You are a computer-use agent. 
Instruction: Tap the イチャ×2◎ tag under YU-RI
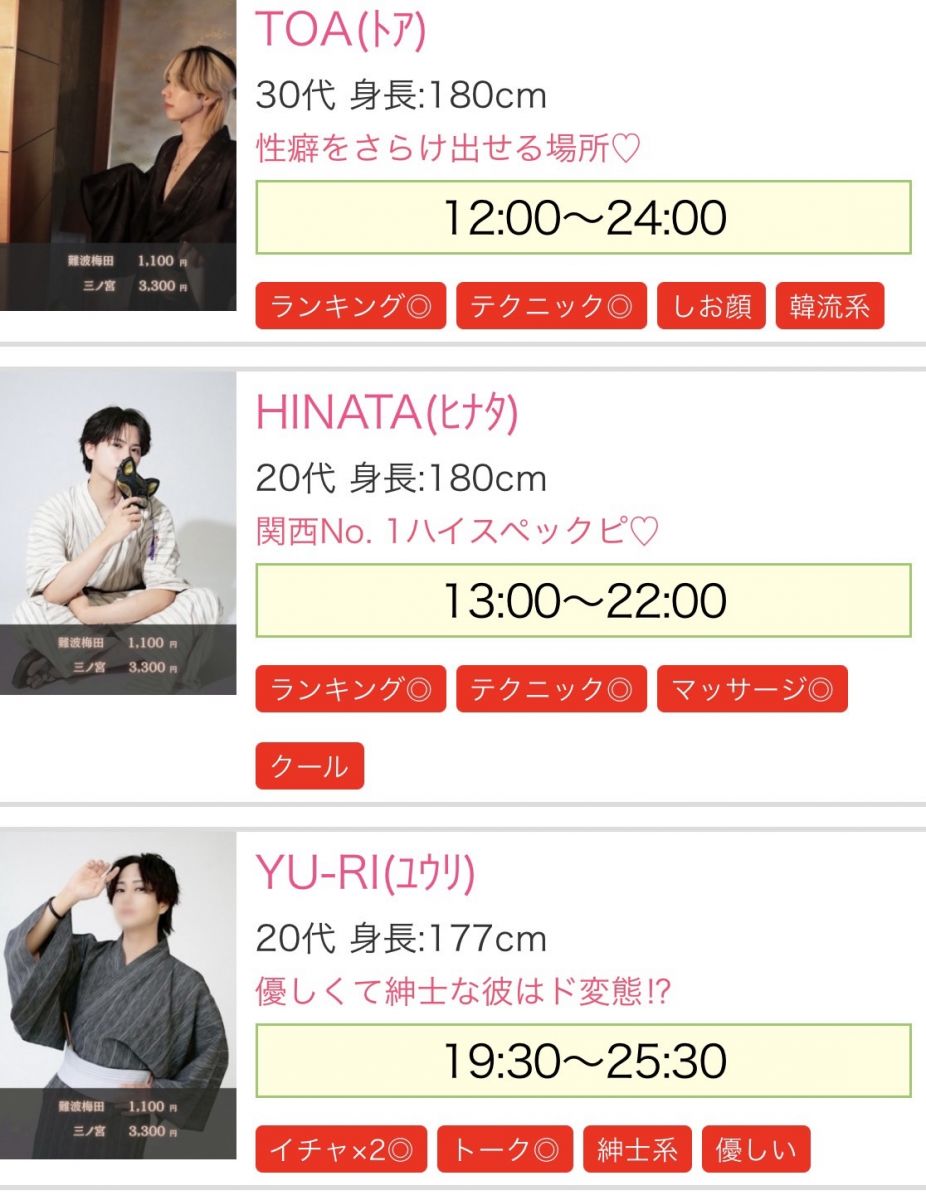coord(341,1149)
